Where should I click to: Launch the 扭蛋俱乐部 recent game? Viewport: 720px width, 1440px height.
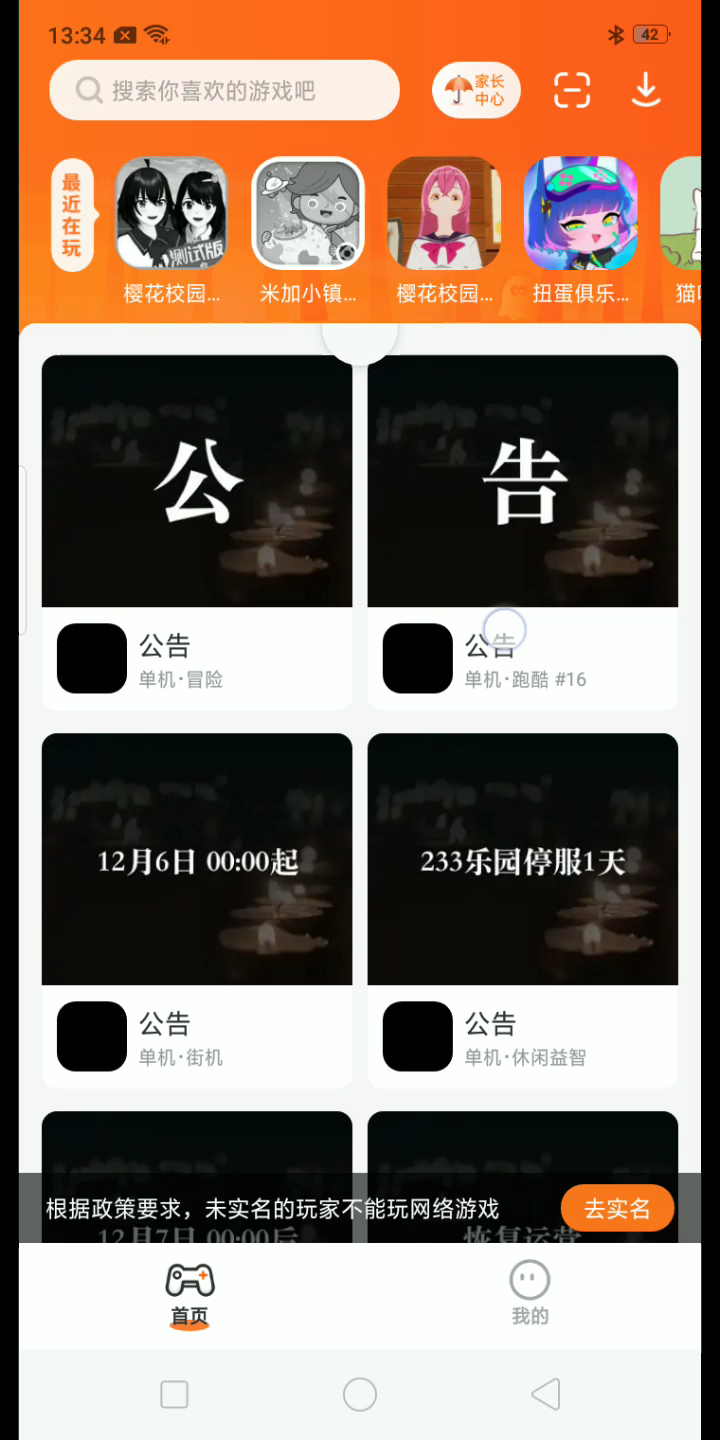(581, 214)
